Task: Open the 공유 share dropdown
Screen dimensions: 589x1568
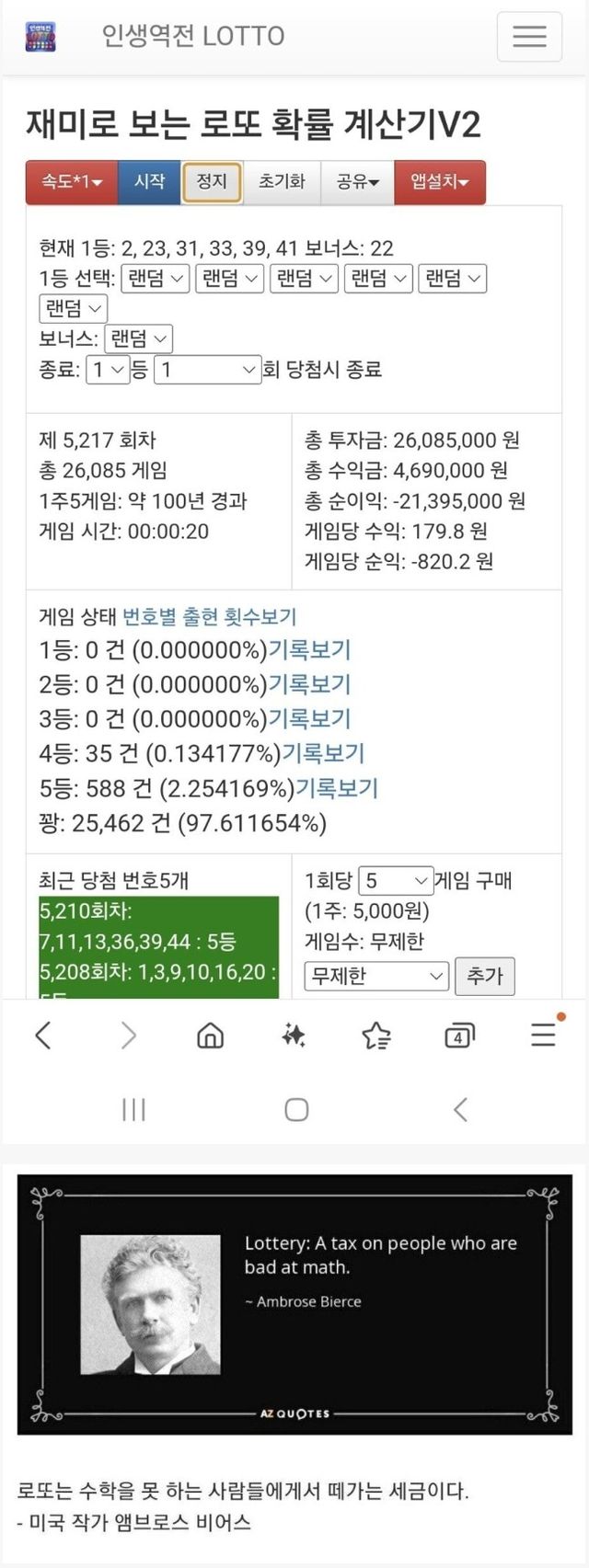Action: 357,181
